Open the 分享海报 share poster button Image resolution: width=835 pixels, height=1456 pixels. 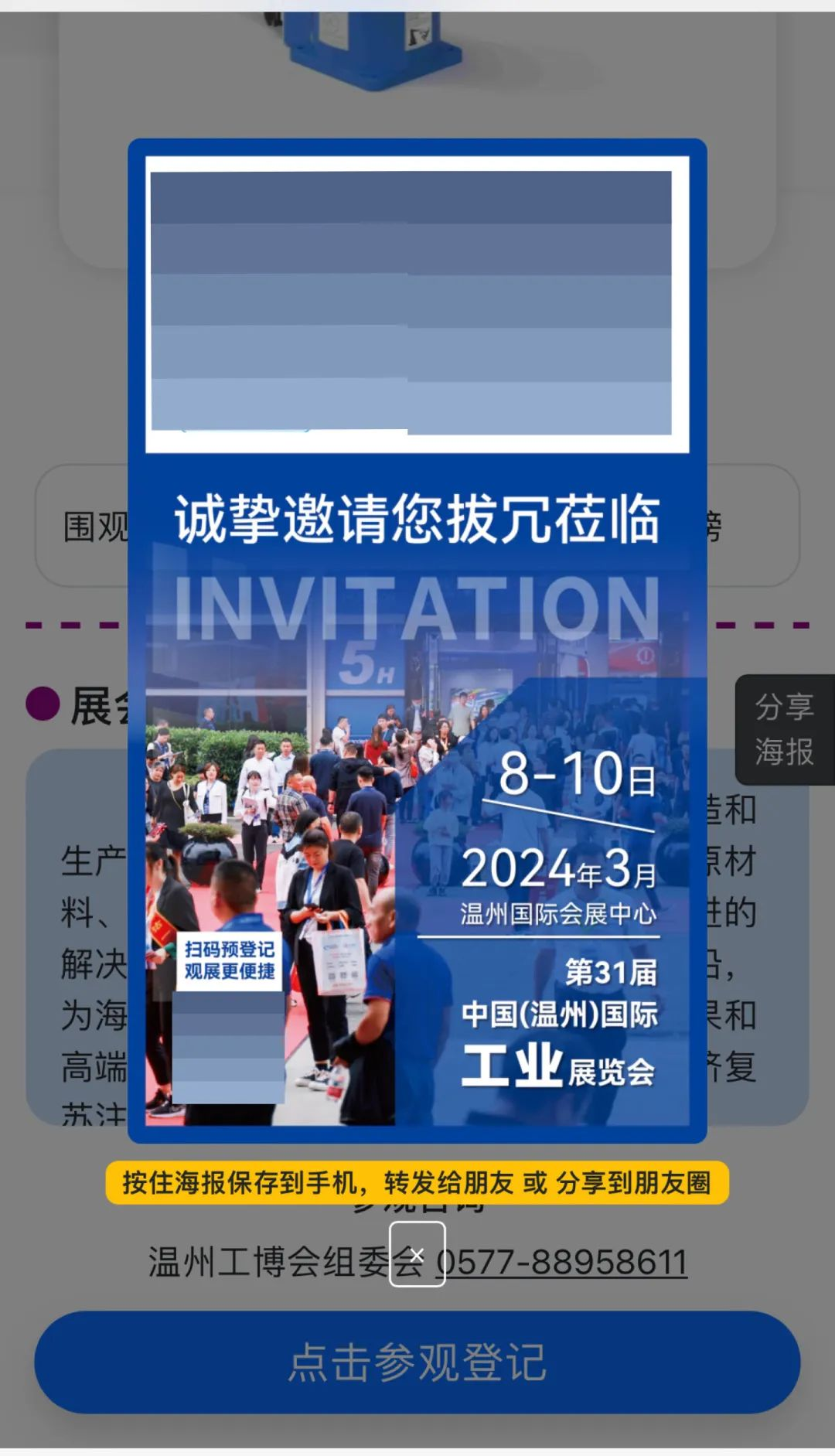point(784,729)
